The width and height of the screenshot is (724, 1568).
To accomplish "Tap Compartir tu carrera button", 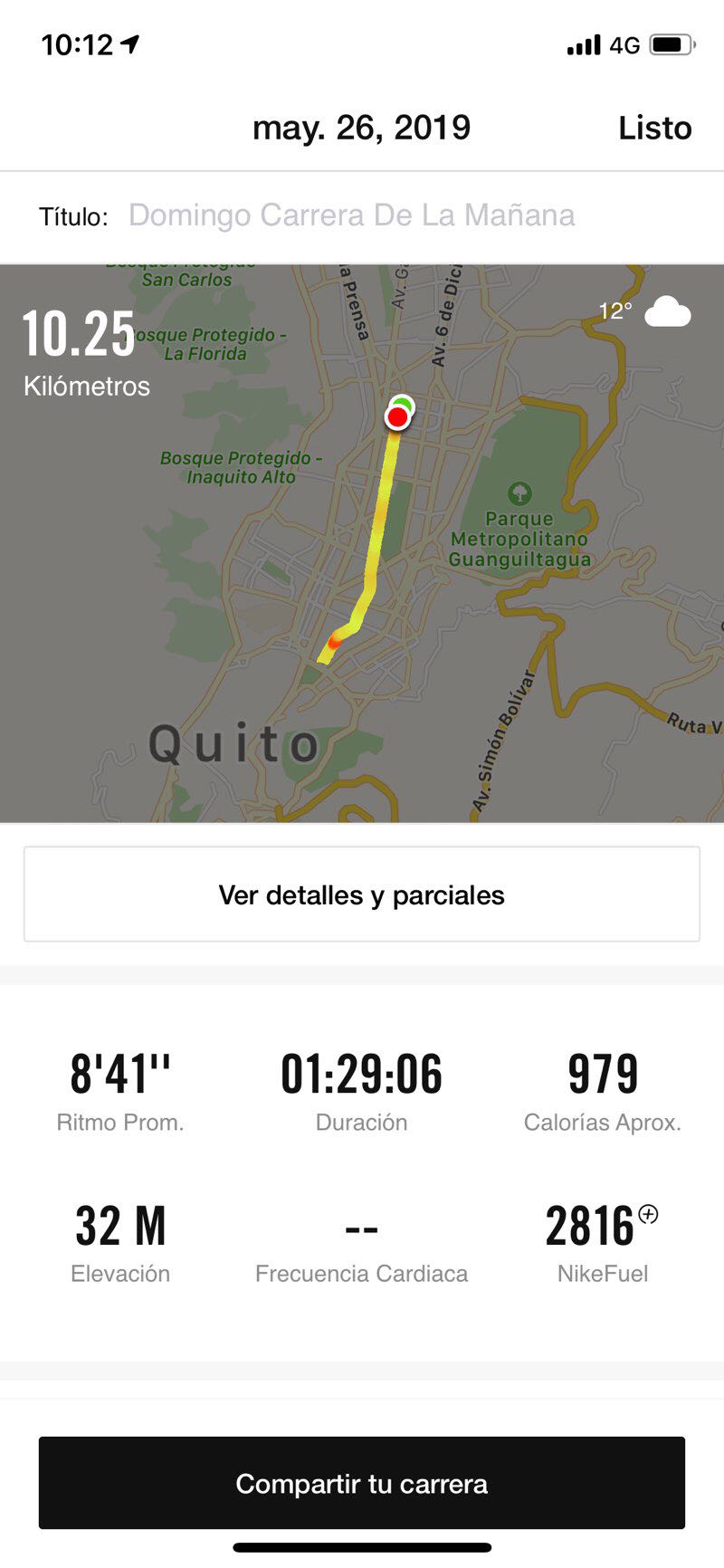I will tap(362, 1483).
